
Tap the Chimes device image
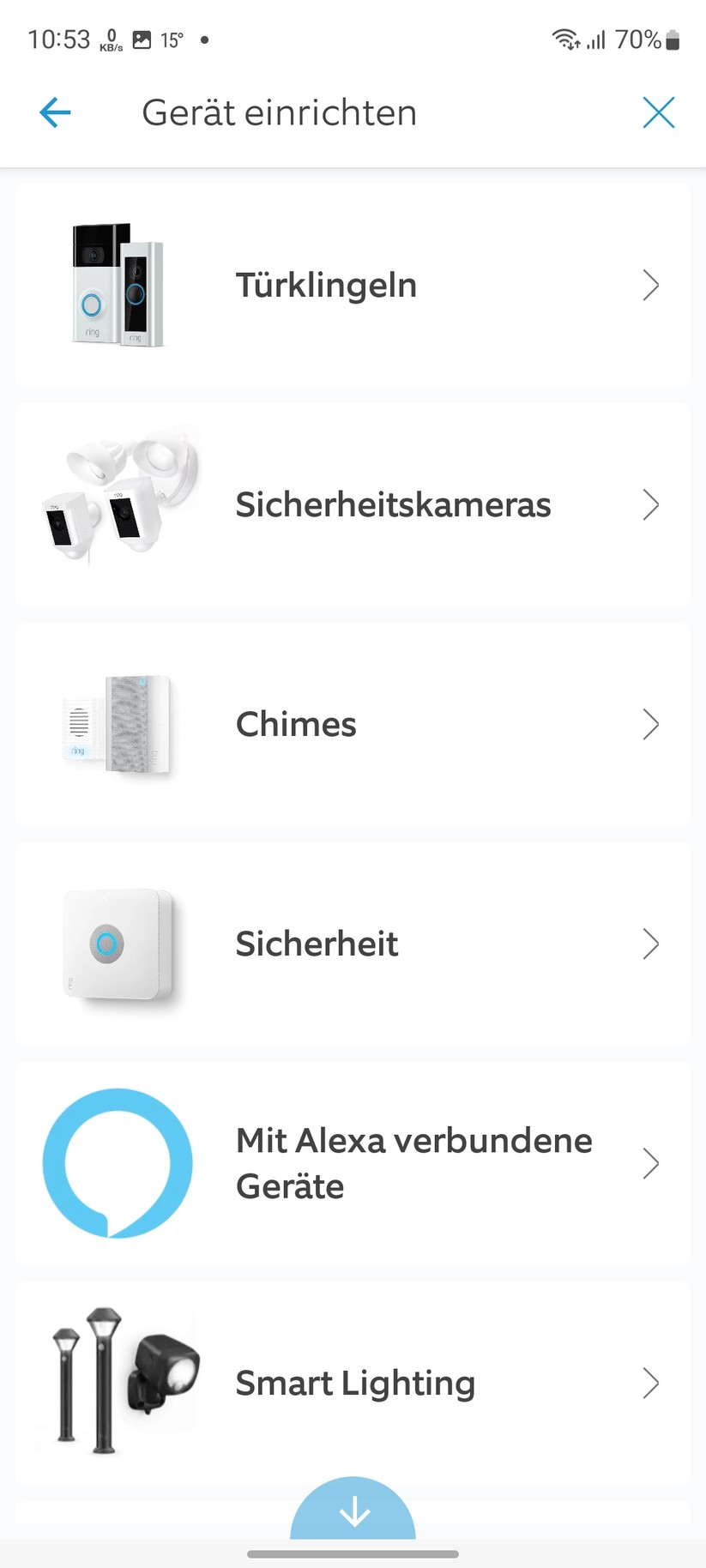click(x=118, y=725)
